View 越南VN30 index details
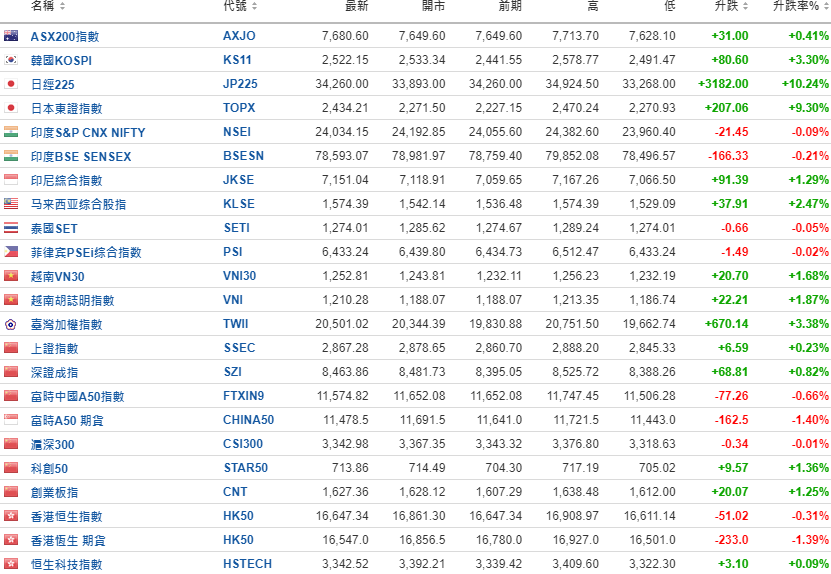This screenshot has height=574, width=831. pos(58,276)
